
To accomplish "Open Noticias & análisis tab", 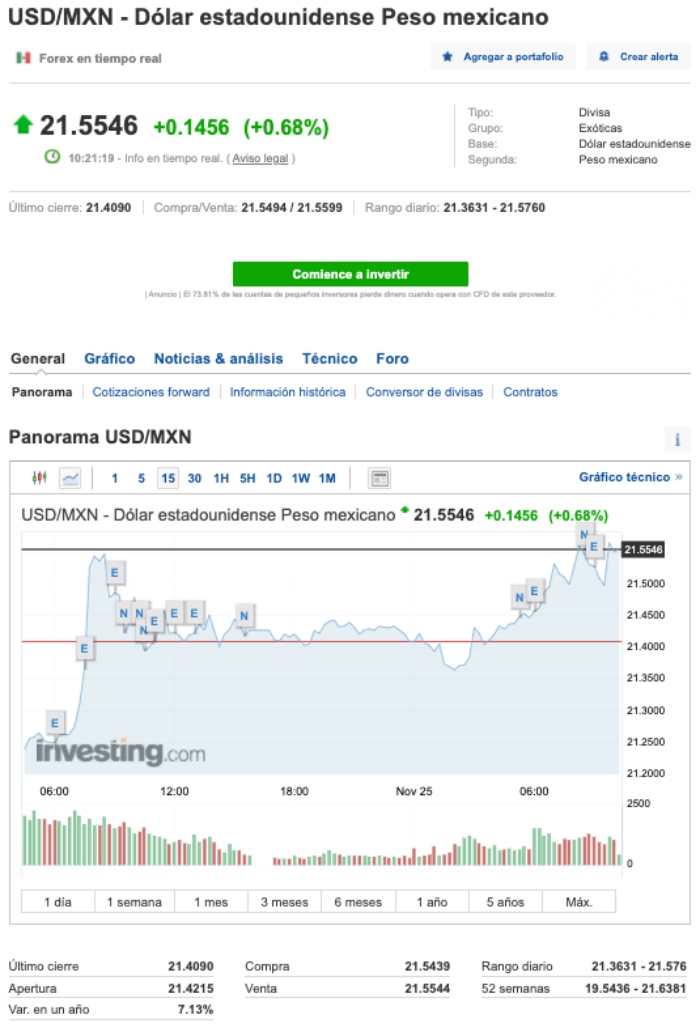I will coord(218,358).
